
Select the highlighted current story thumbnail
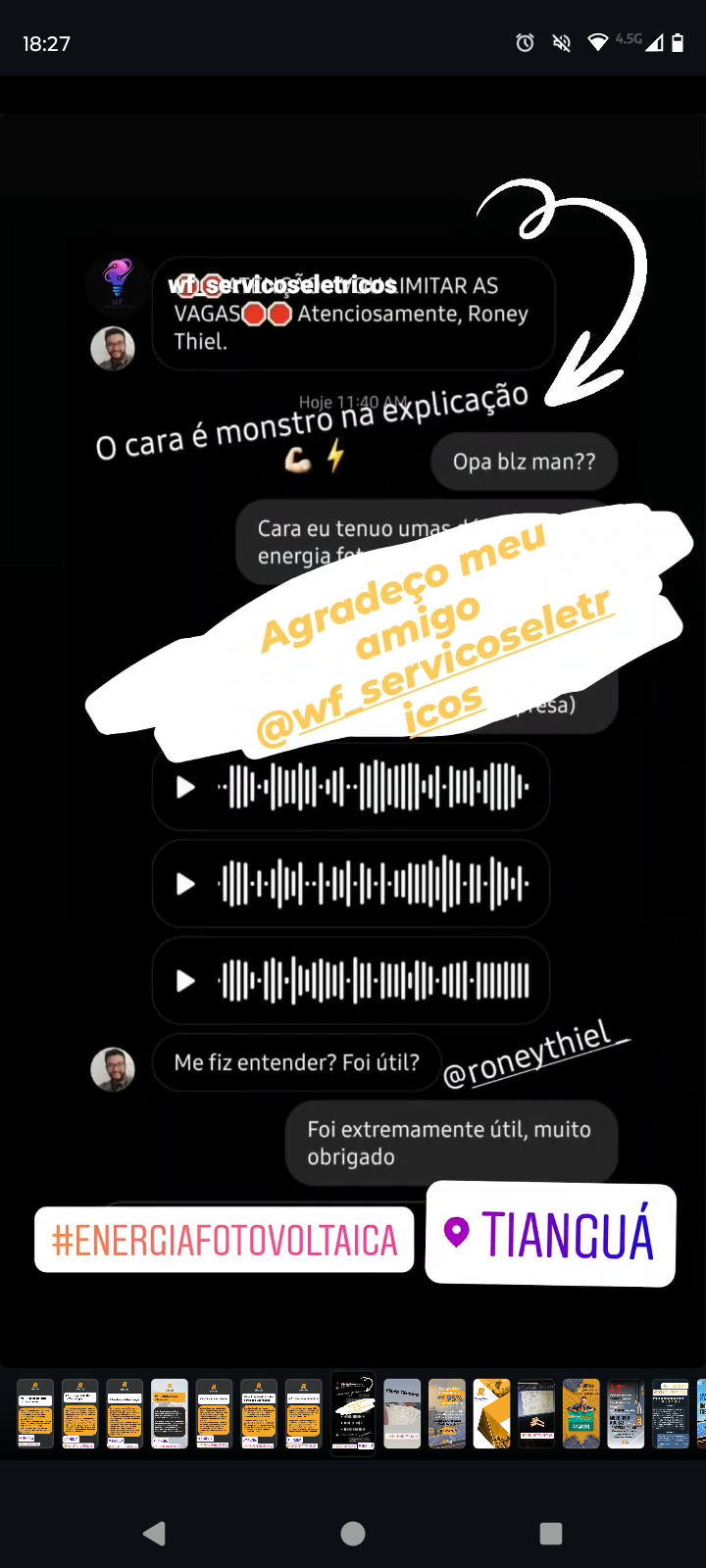(353, 1413)
